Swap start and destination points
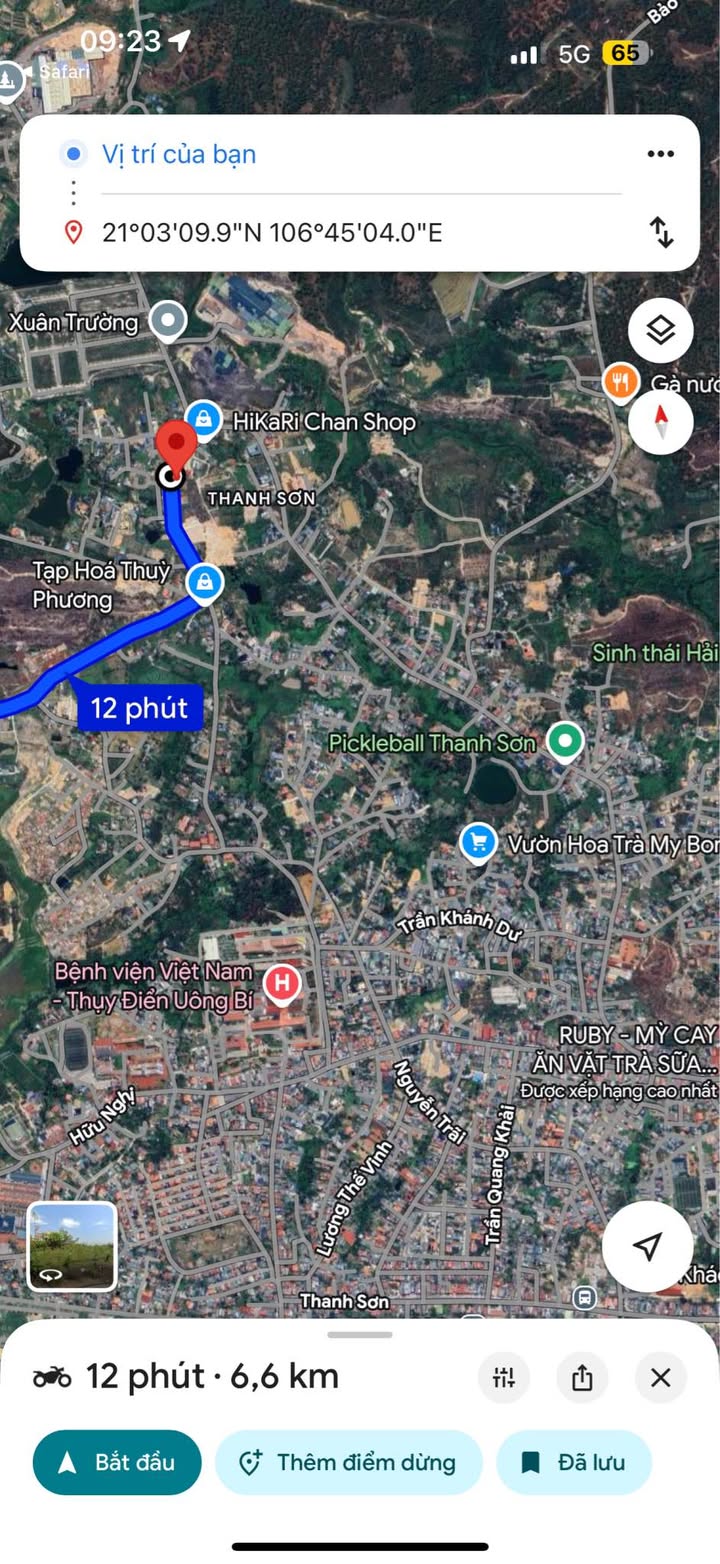Image resolution: width=720 pixels, height=1564 pixels. (661, 232)
